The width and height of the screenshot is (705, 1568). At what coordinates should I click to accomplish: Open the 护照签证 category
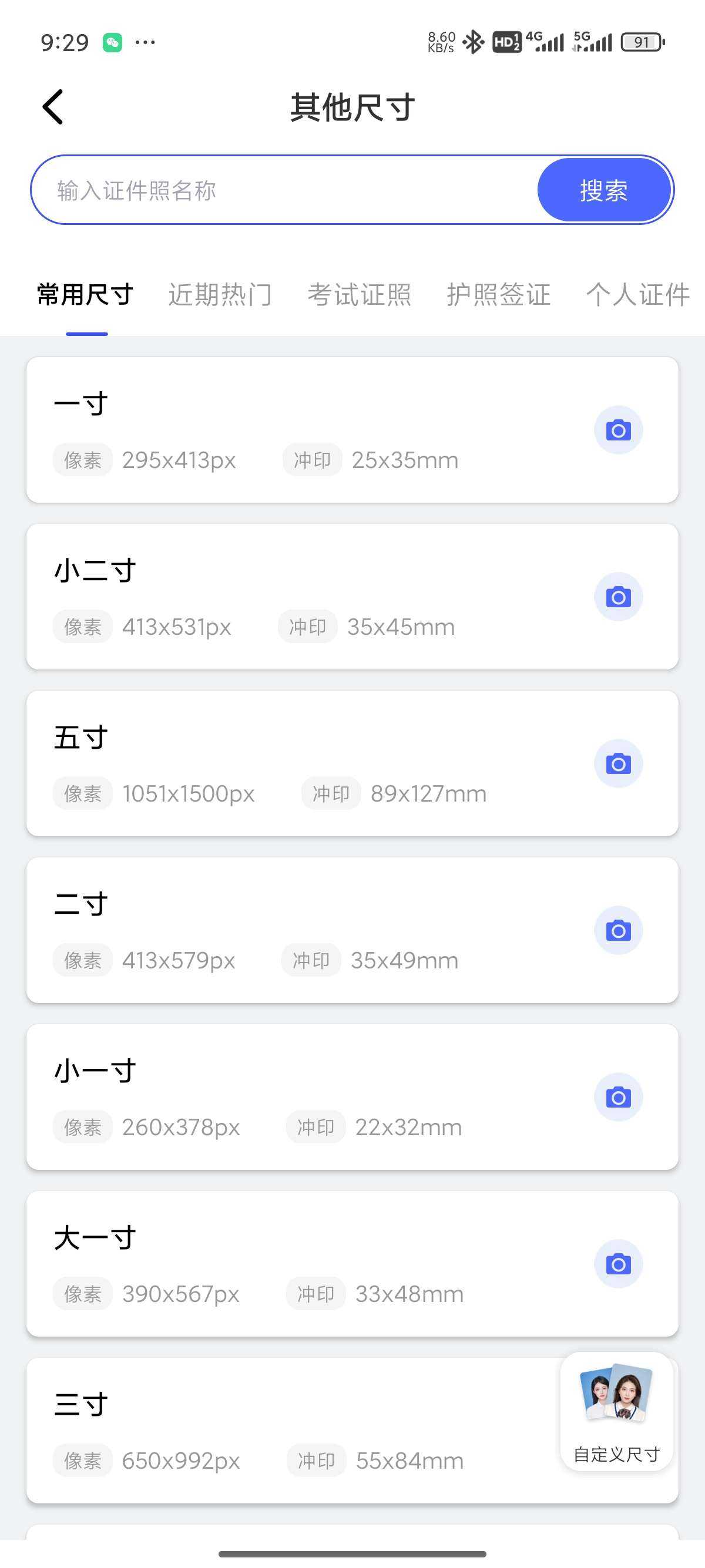click(499, 294)
